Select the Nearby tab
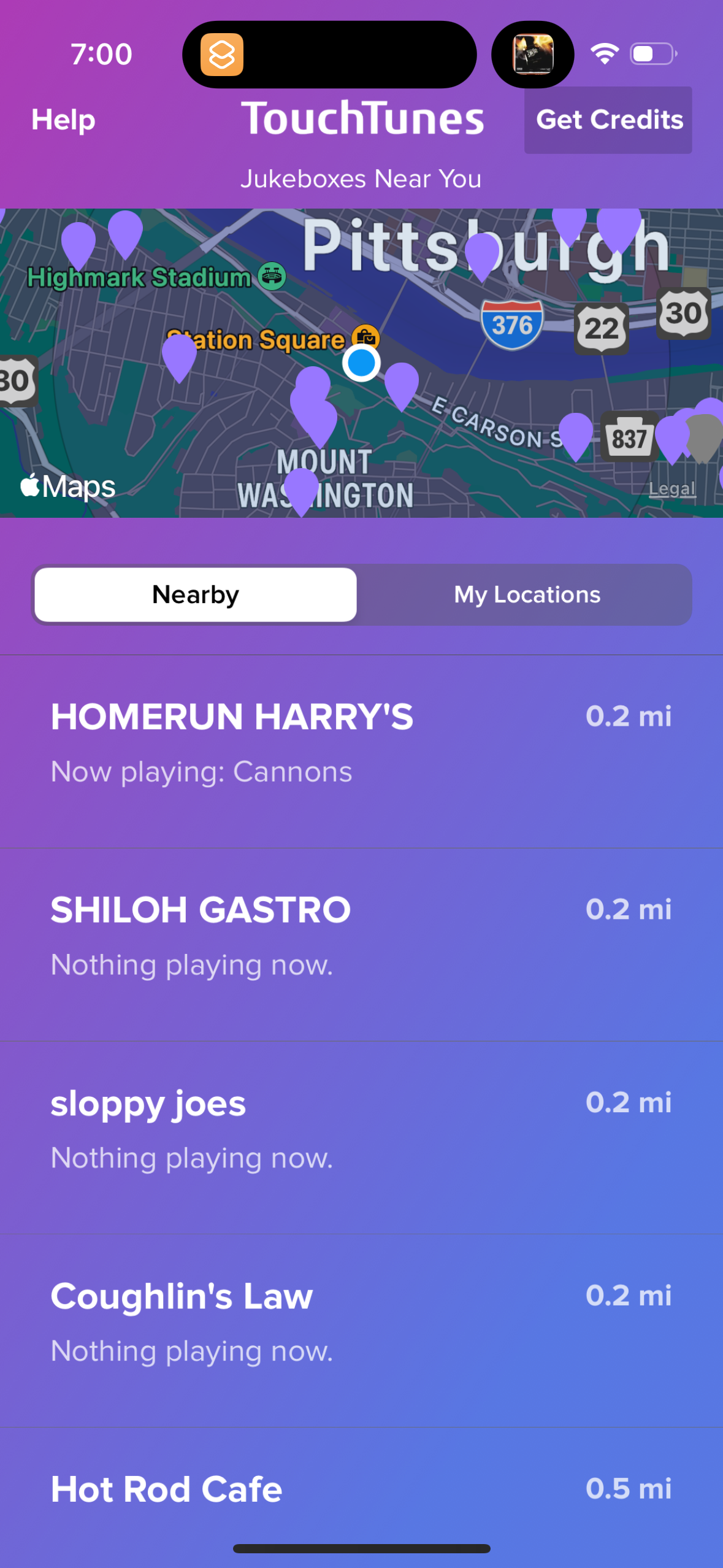Image resolution: width=723 pixels, height=1568 pixels. tap(194, 594)
